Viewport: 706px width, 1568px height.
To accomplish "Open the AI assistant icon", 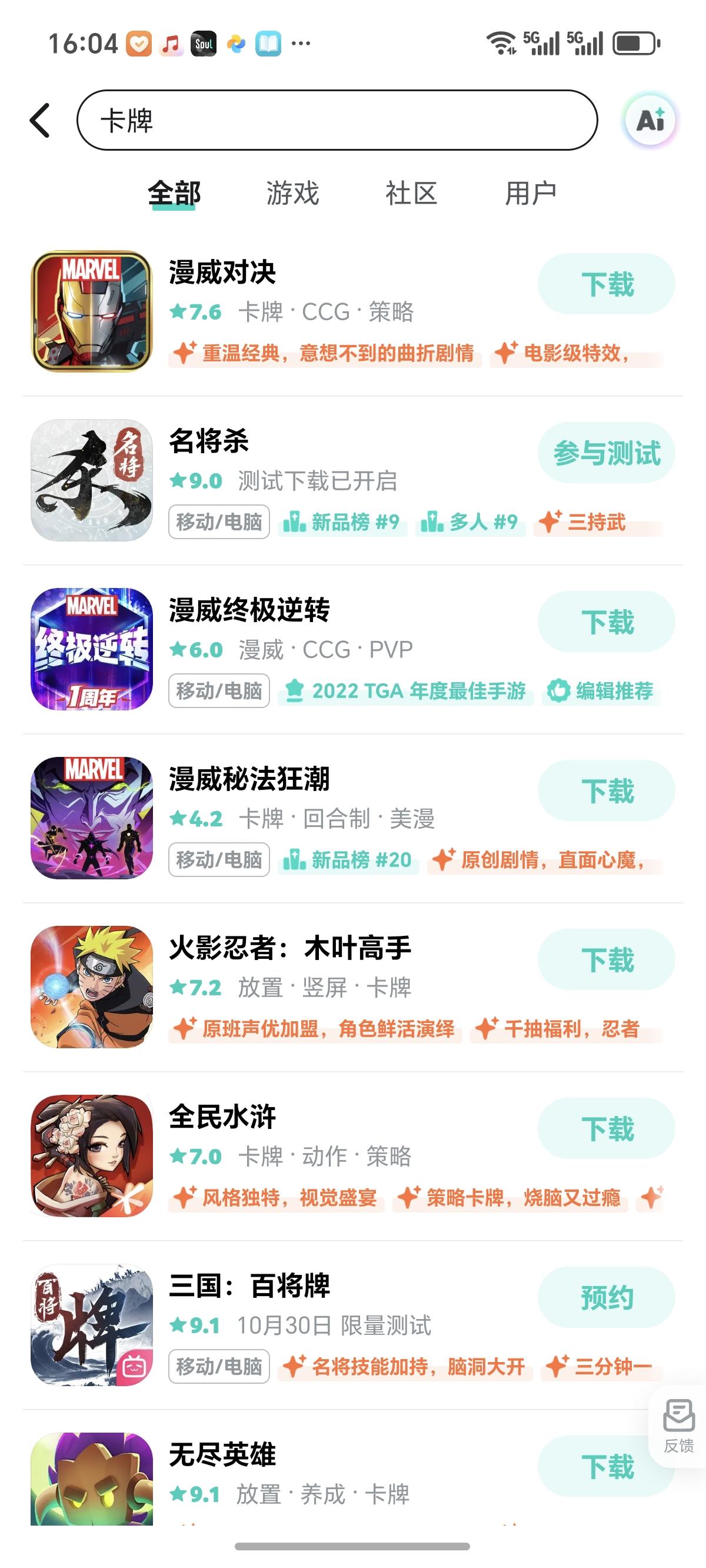I will [650, 121].
